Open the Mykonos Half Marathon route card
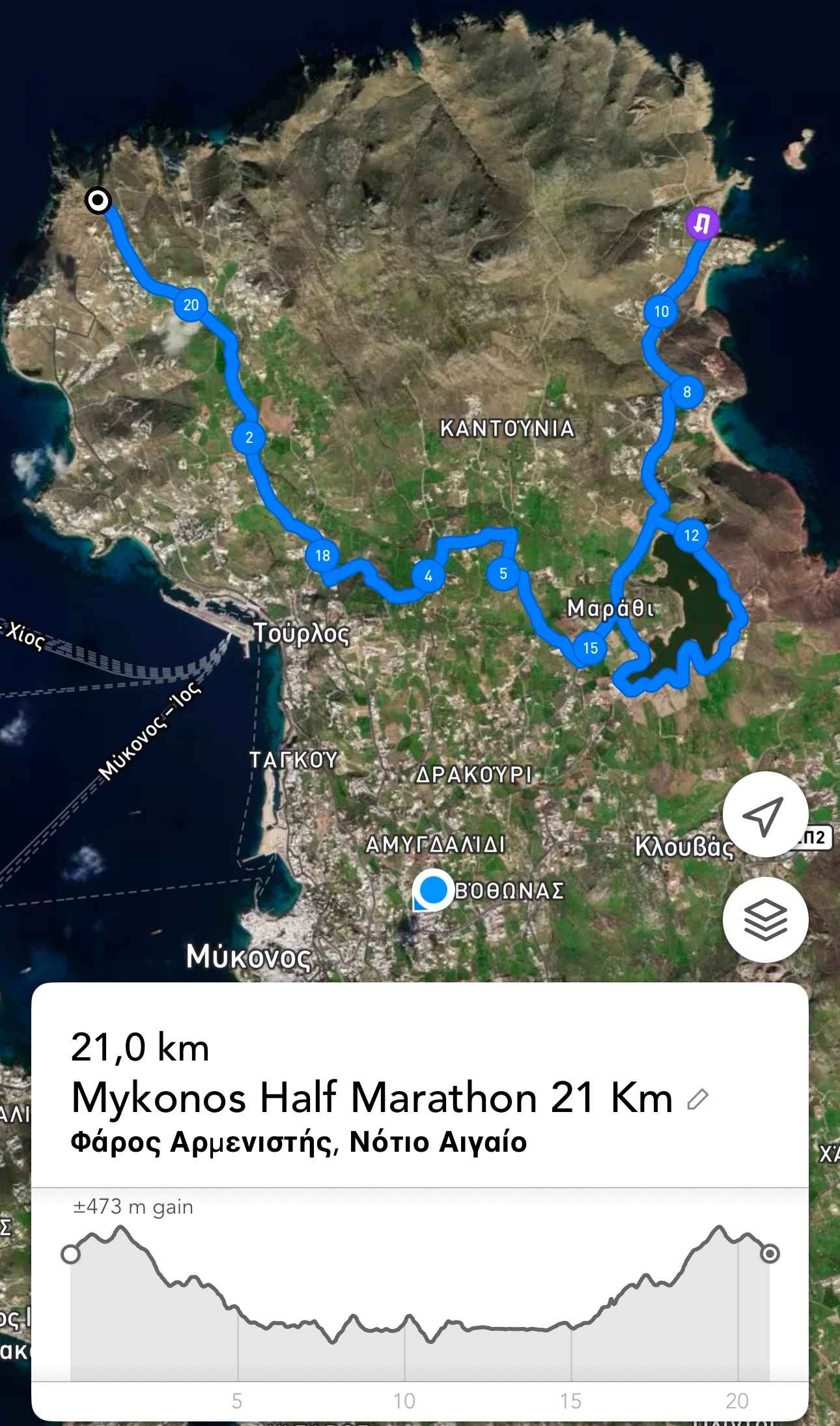 pyautogui.click(x=371, y=1098)
